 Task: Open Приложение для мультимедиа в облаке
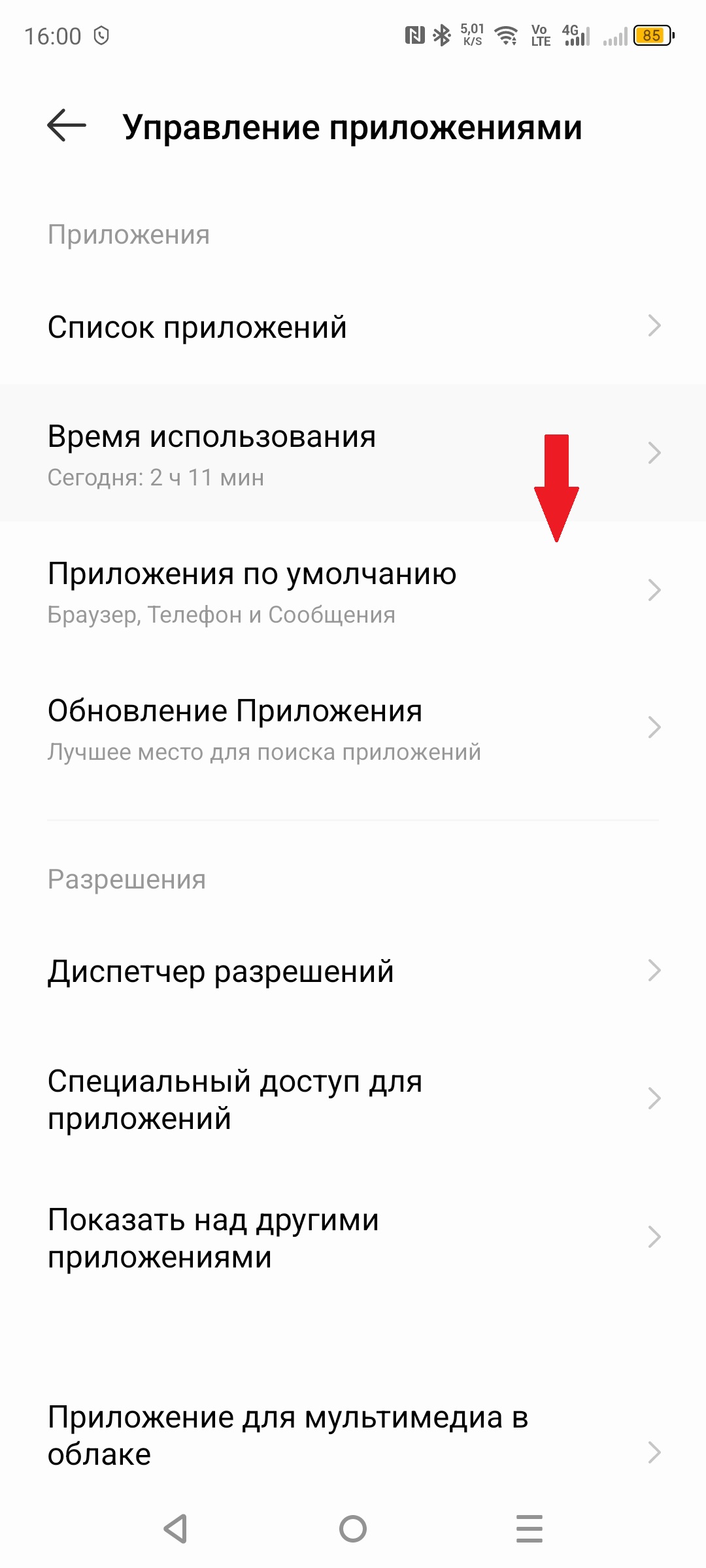click(353, 1435)
